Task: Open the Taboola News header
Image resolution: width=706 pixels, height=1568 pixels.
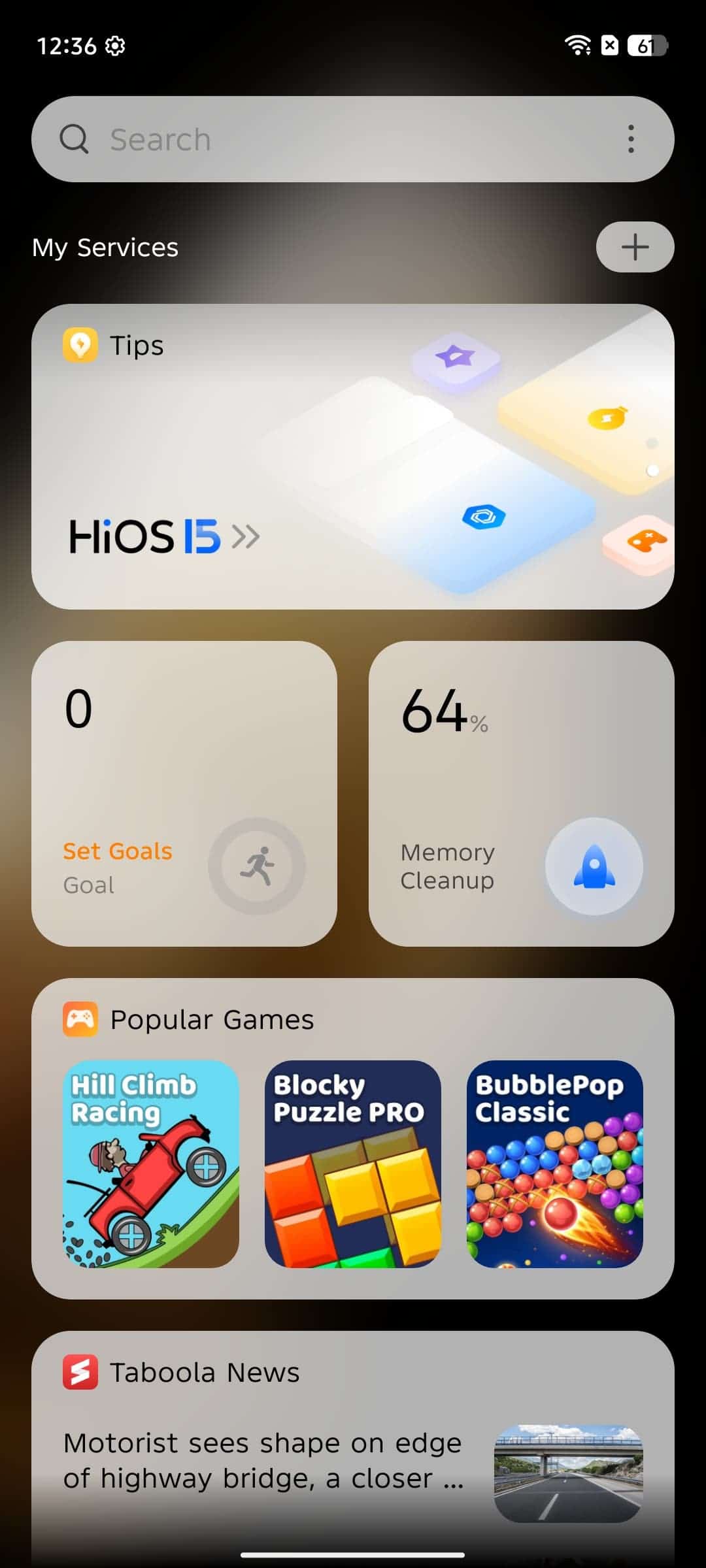Action: tap(182, 1372)
